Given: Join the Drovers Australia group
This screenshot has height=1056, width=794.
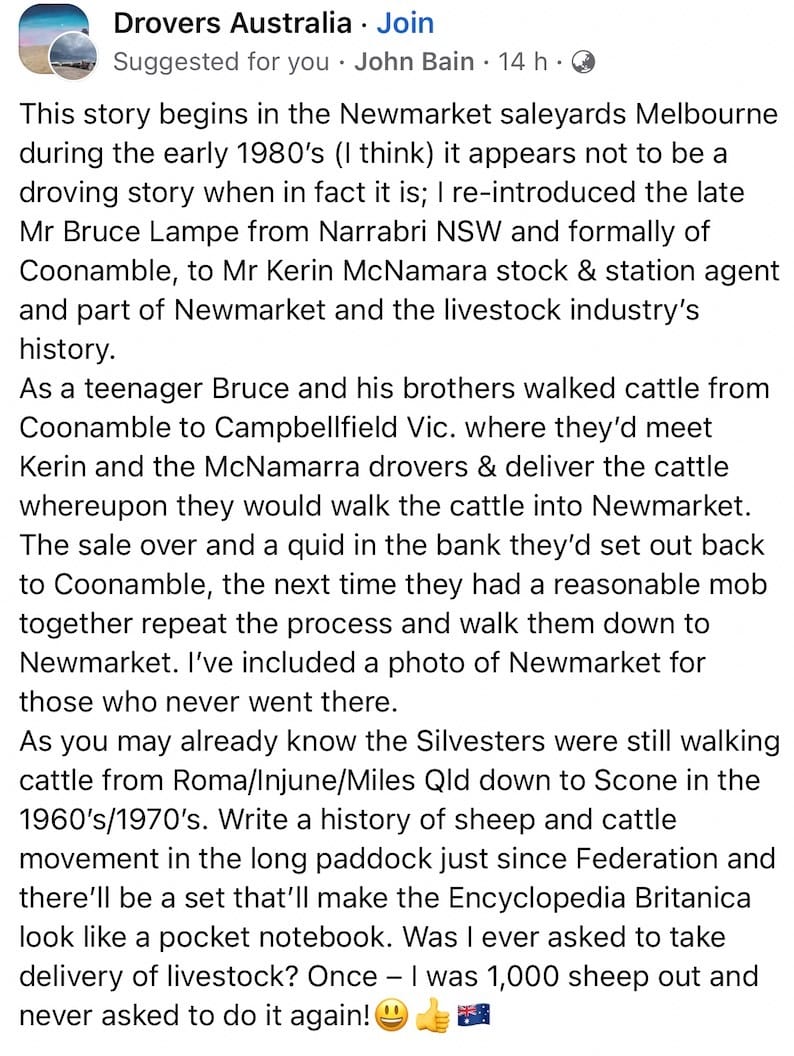Looking at the screenshot, I should pyautogui.click(x=405, y=24).
